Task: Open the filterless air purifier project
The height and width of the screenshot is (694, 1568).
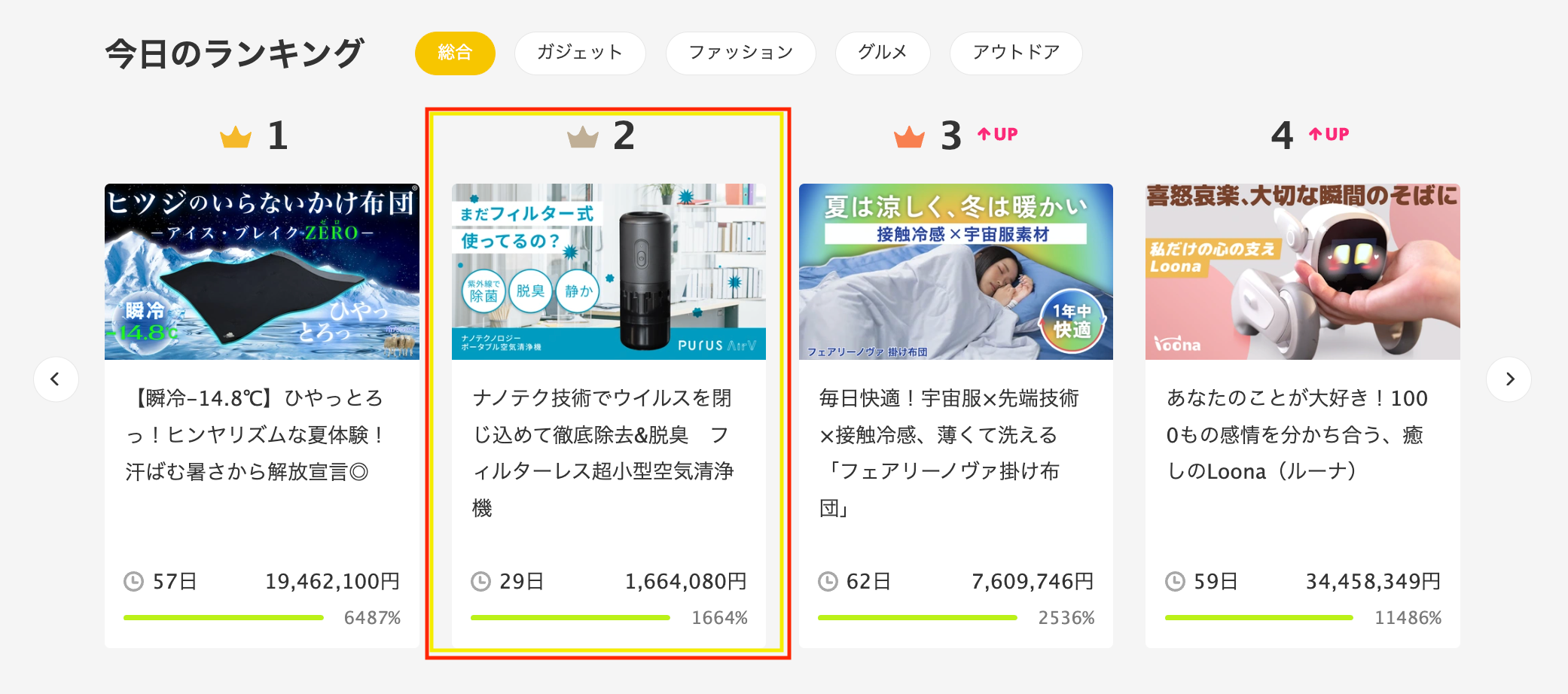Action: point(608,414)
